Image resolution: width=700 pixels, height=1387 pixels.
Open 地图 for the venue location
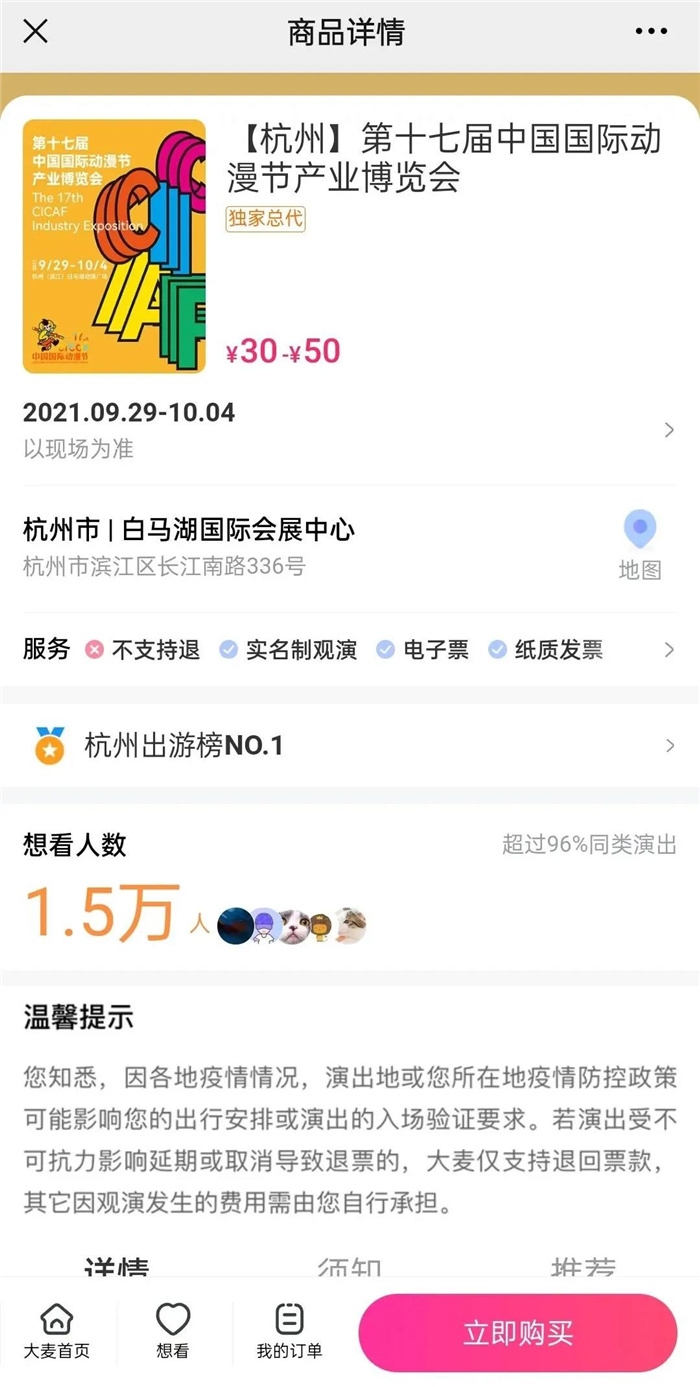(639, 545)
